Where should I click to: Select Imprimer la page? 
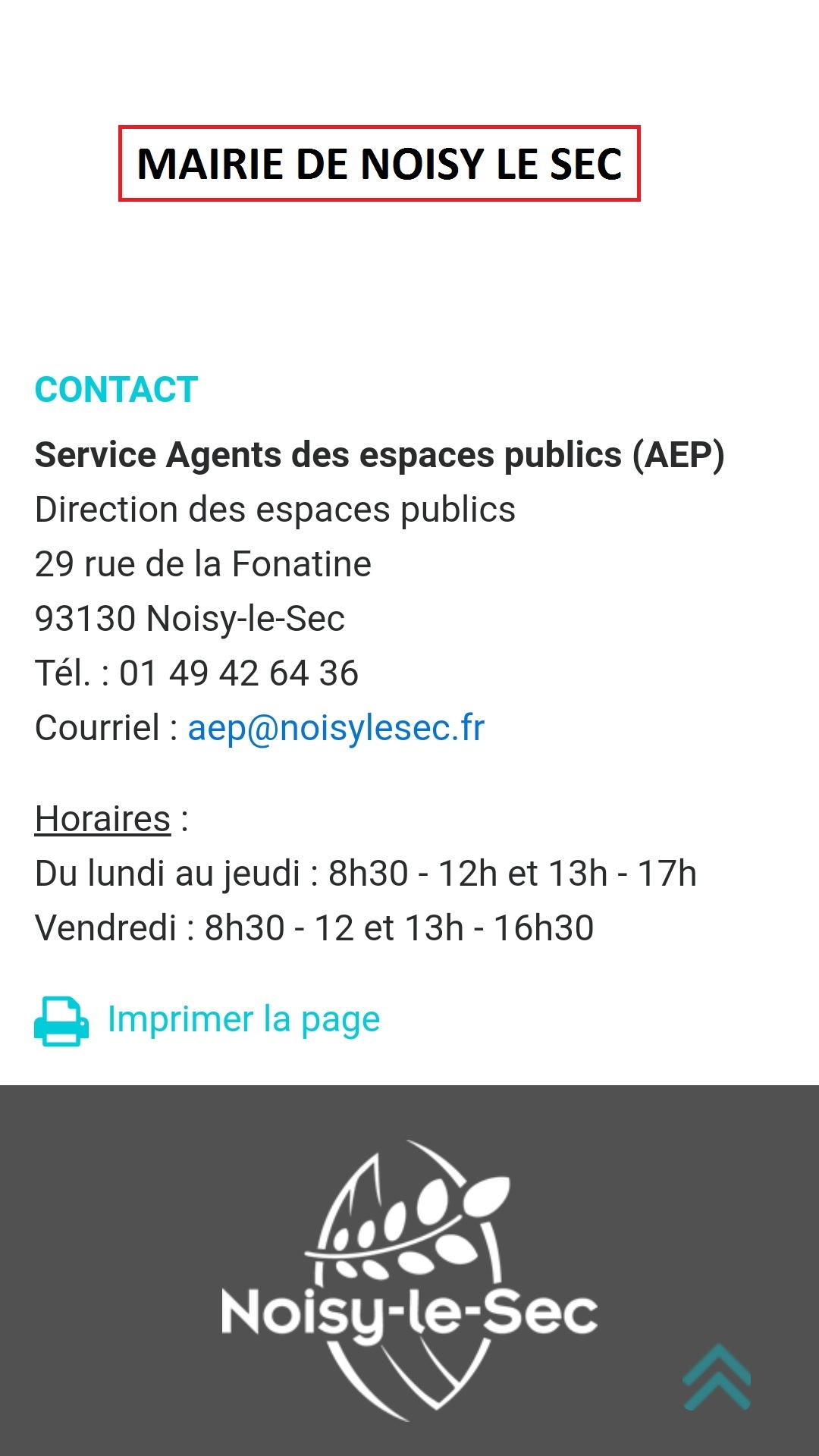[x=243, y=1019]
